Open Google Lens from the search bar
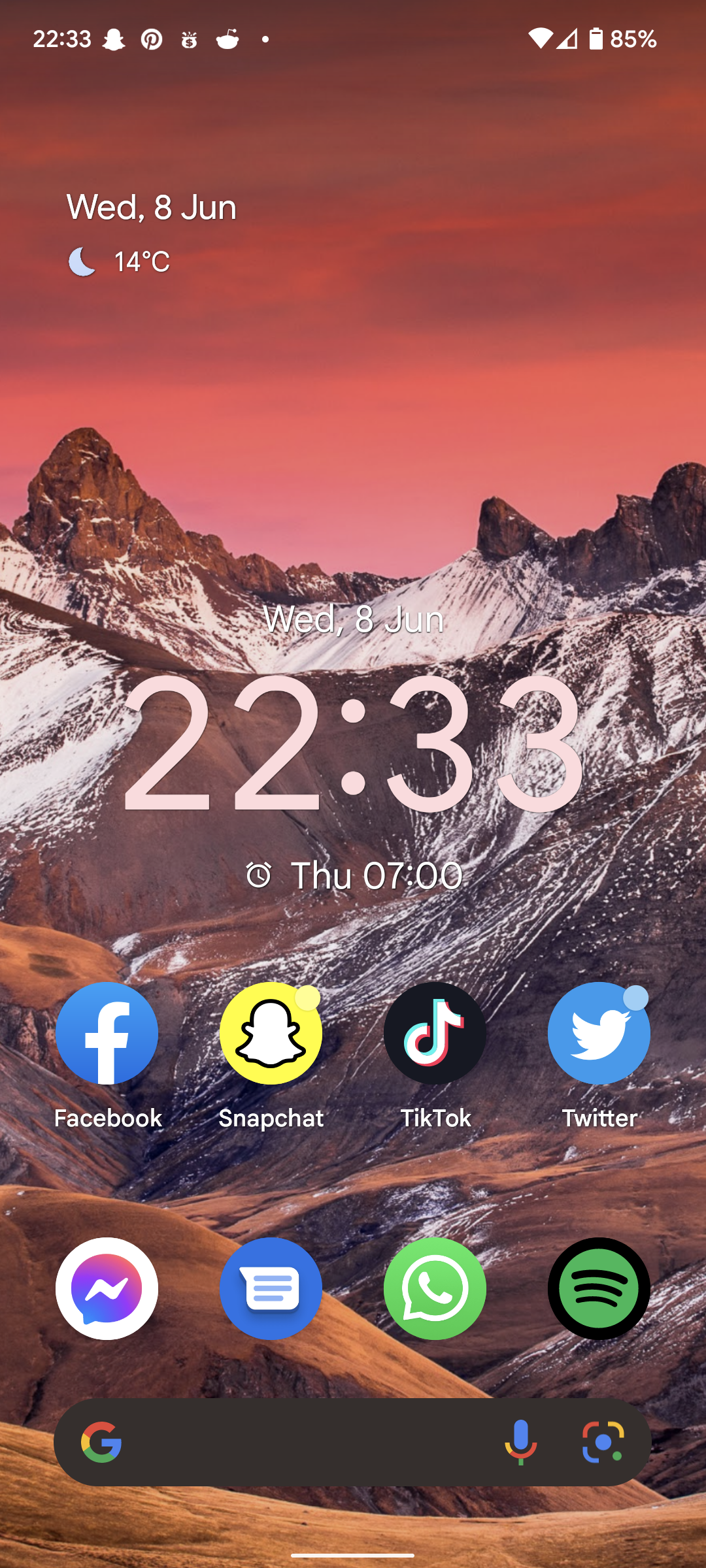Screen dimensions: 706x1568 click(x=603, y=1443)
